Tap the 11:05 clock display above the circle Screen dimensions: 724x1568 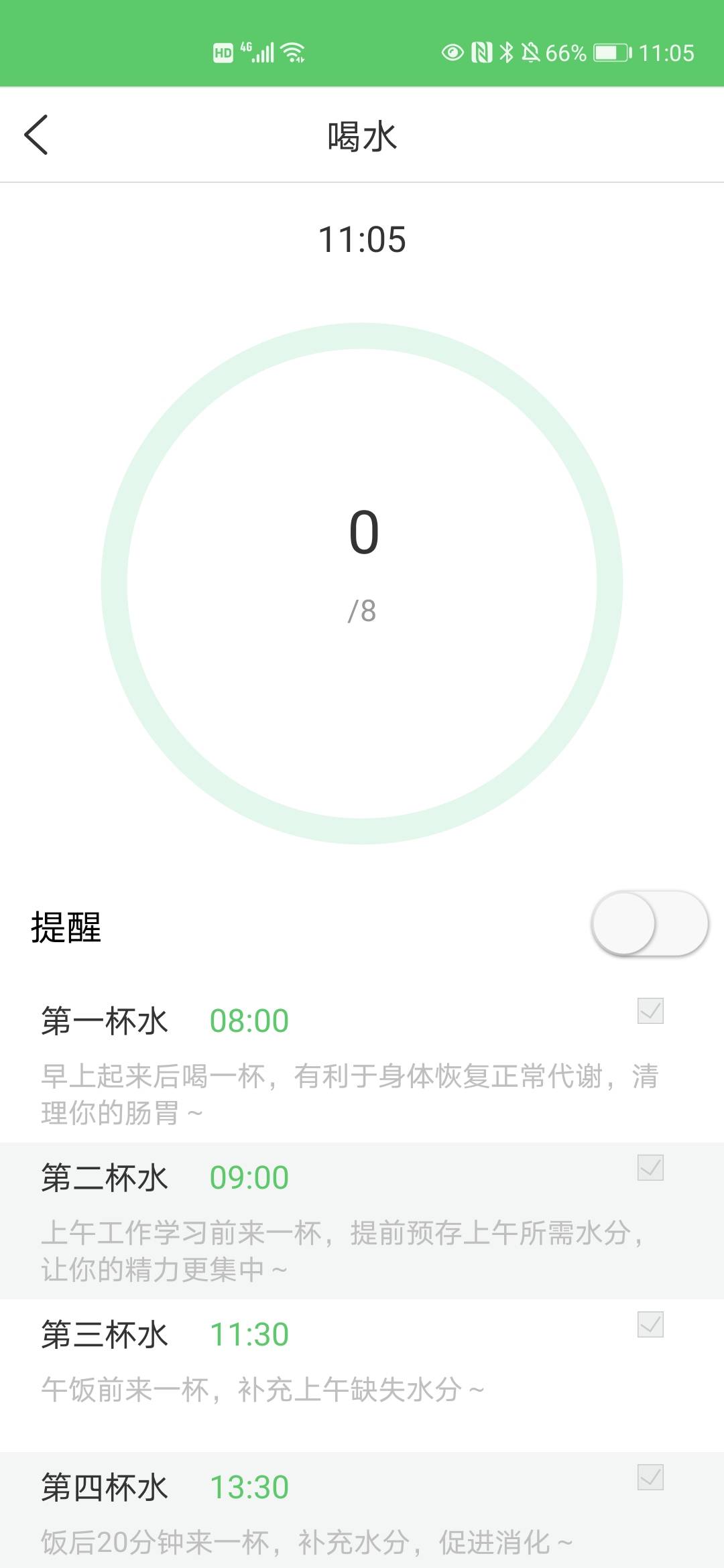(362, 239)
